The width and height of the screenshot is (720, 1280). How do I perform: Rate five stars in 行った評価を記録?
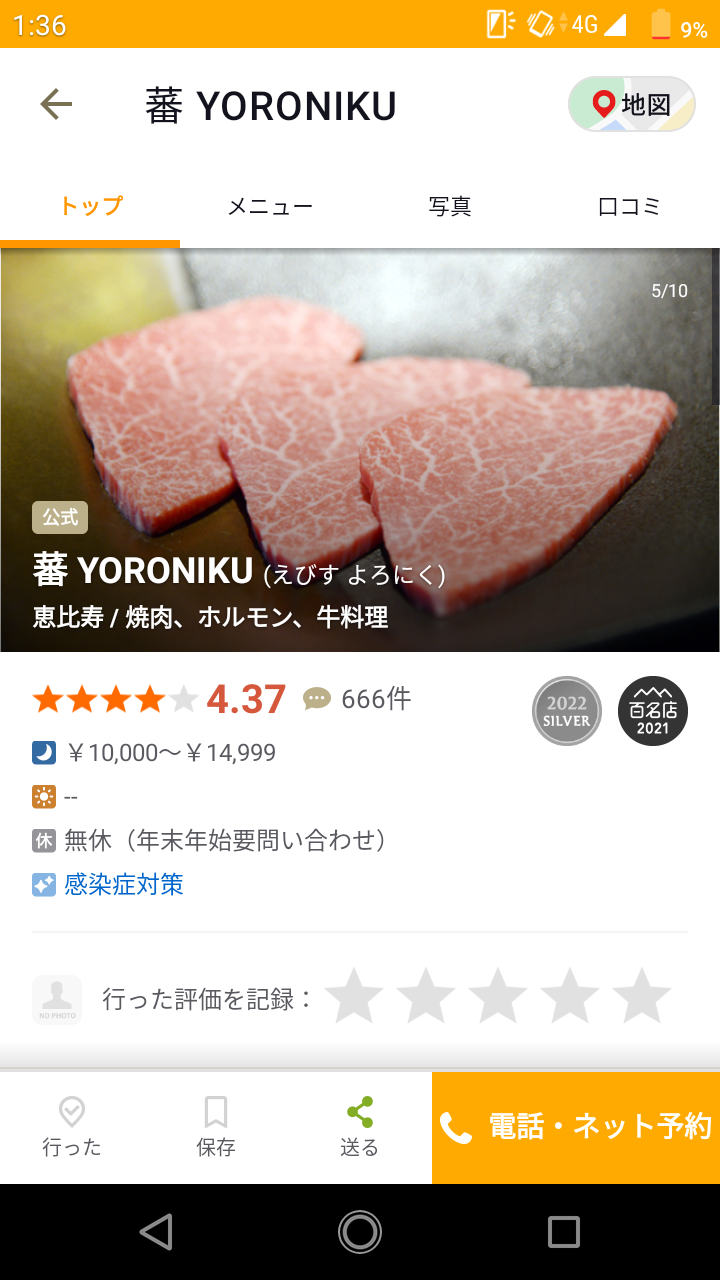pos(642,996)
